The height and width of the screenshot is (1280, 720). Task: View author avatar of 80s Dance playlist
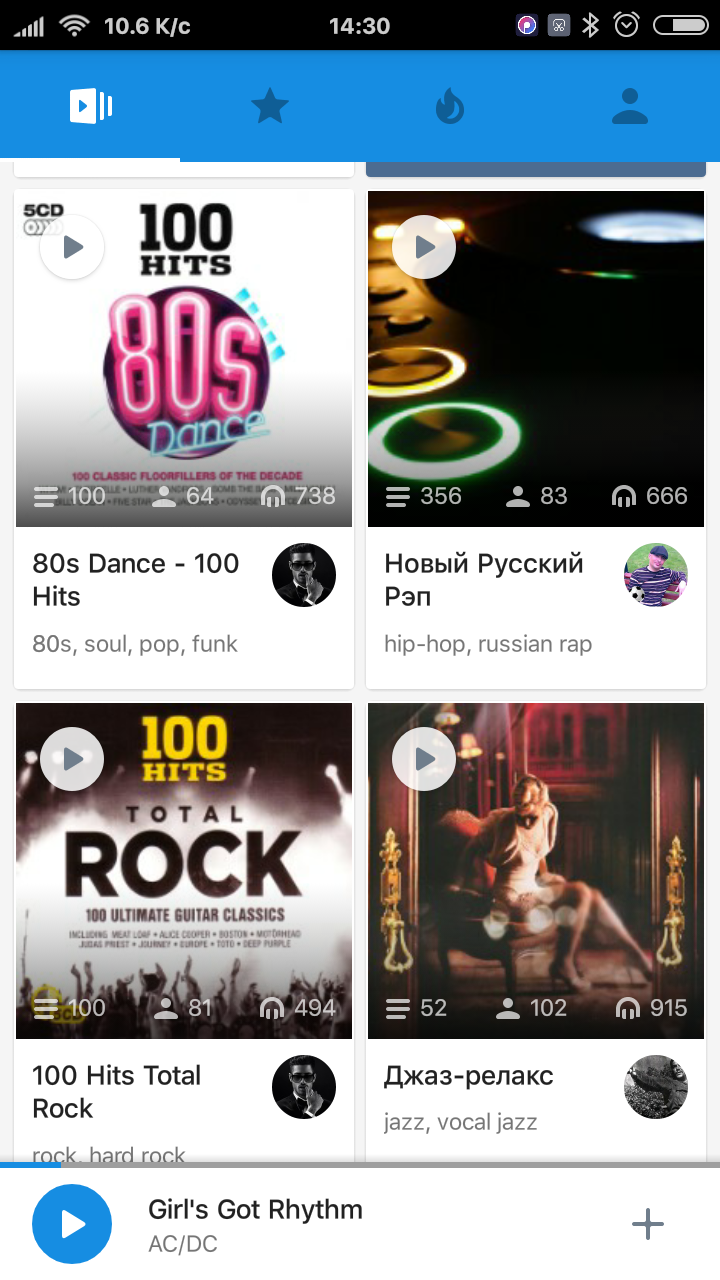tap(304, 575)
